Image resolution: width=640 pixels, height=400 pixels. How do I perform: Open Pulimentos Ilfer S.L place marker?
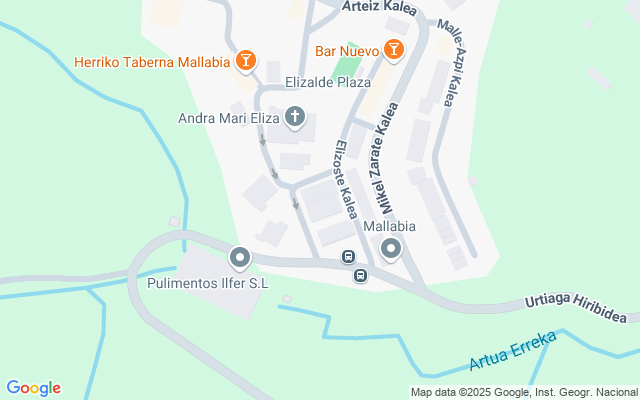tap(239, 259)
